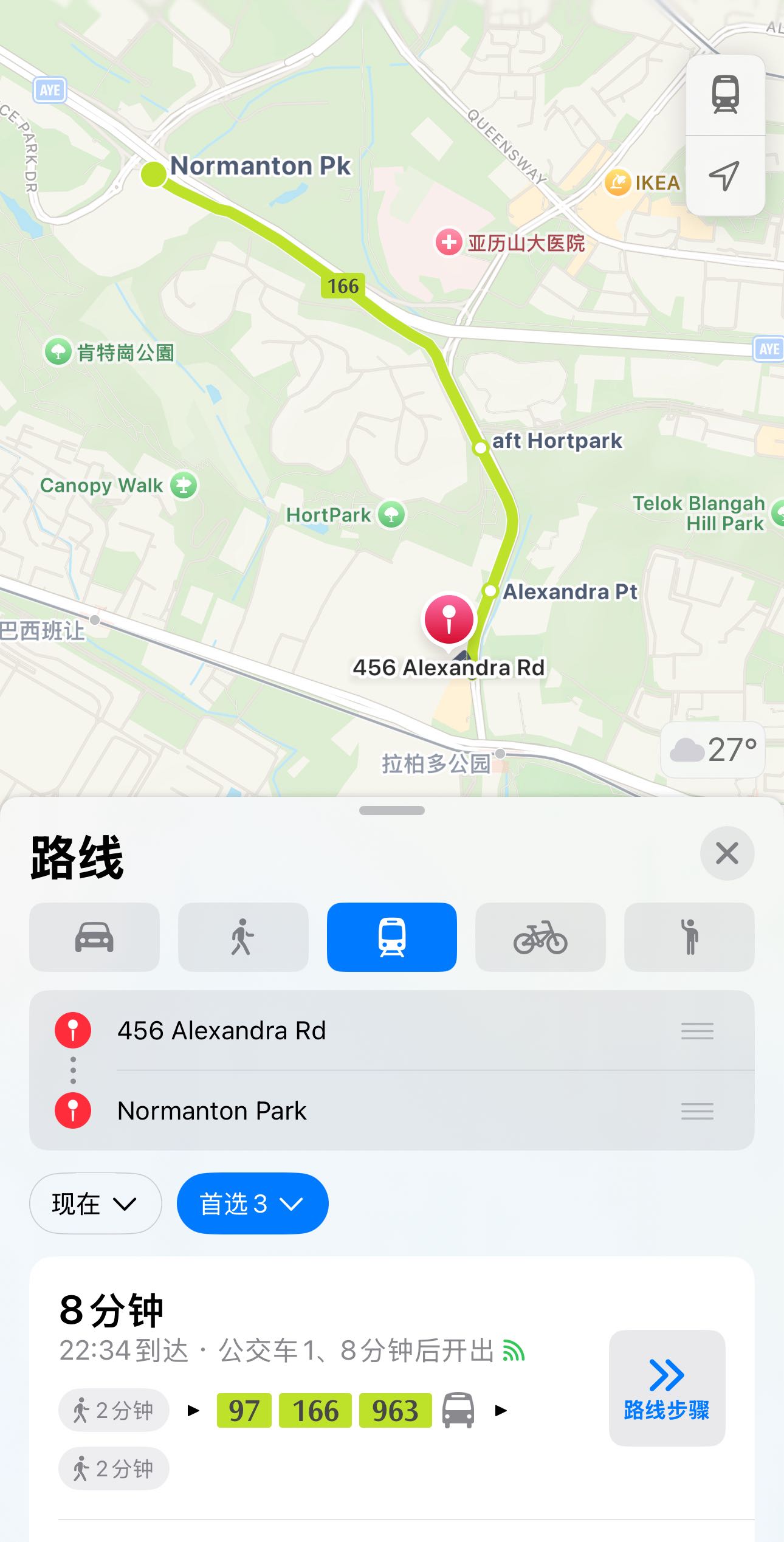
Task: Switch to driving directions
Action: coord(94,937)
